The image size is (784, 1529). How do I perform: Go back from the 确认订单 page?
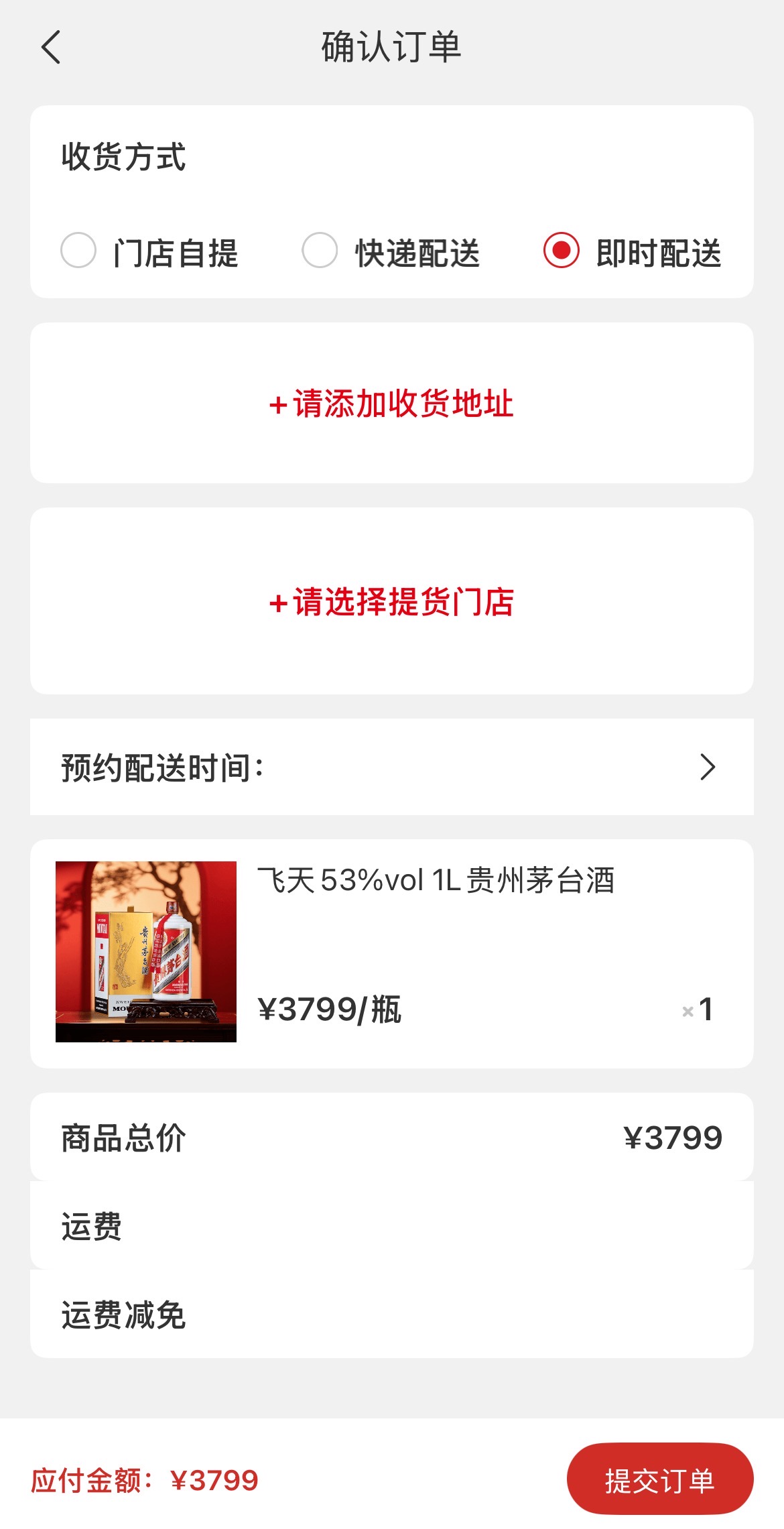(x=51, y=47)
